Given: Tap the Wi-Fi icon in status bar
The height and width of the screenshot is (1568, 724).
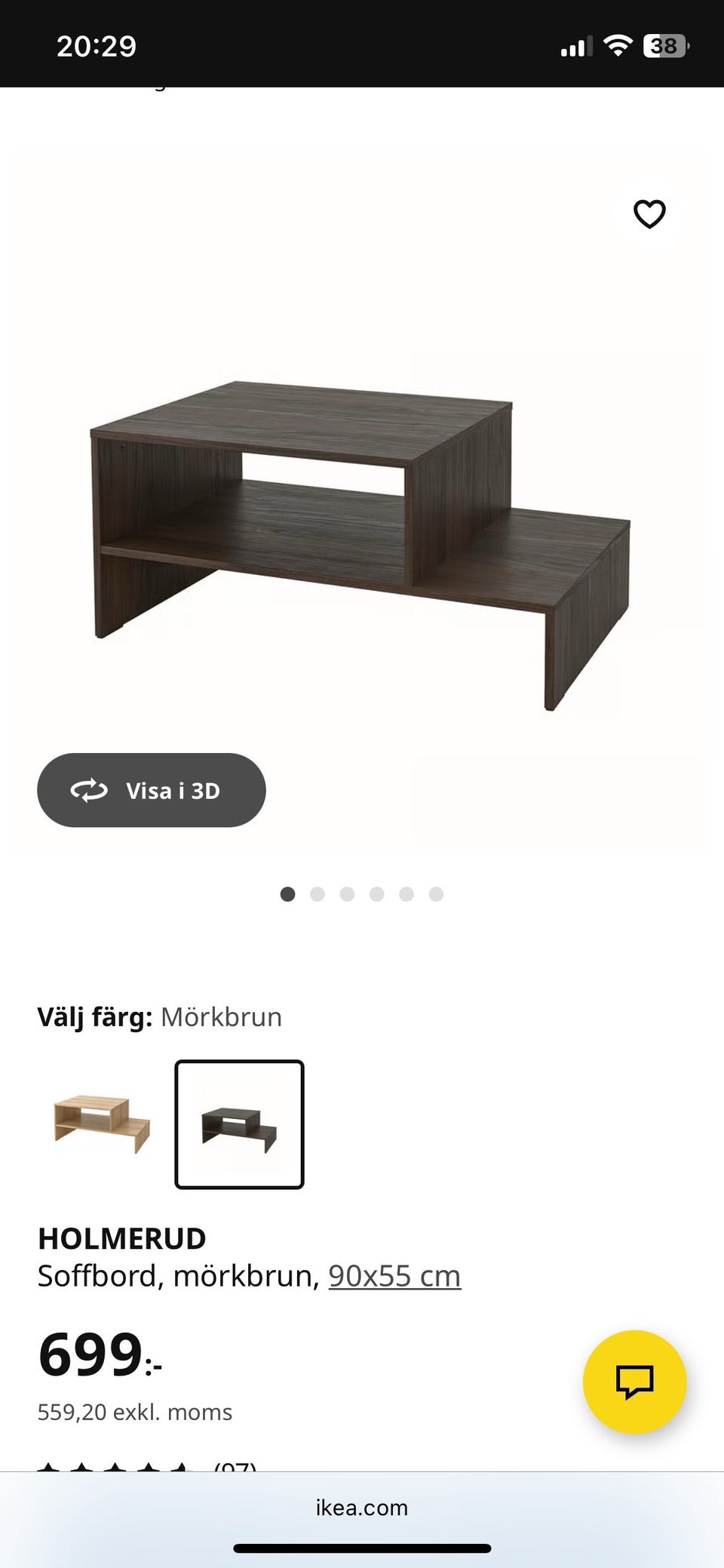Looking at the screenshot, I should [618, 45].
